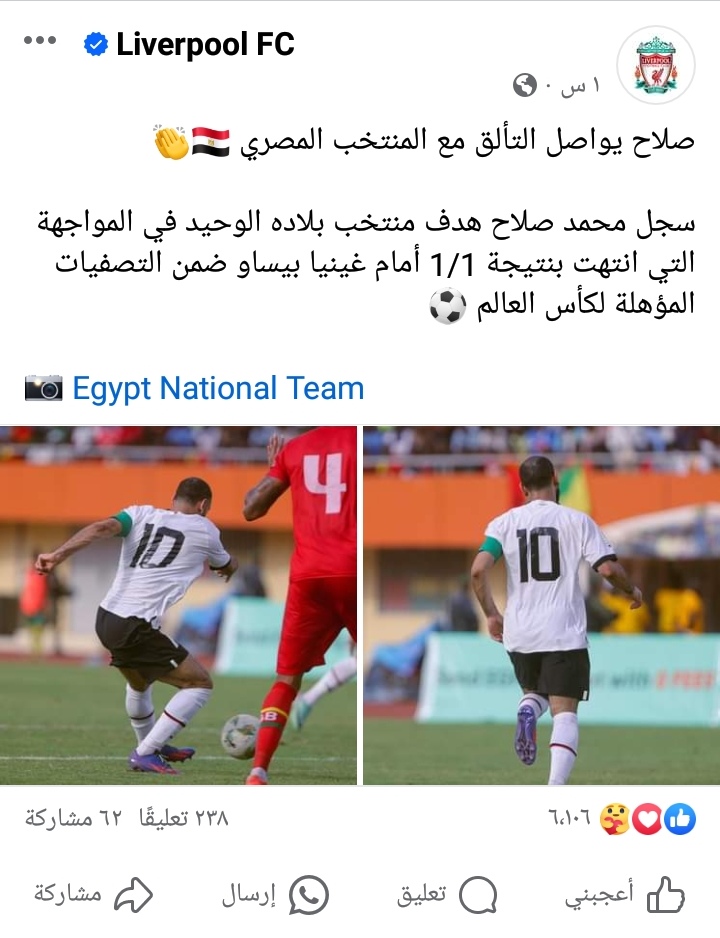Send the post via WhatsApp إرسال
The width and height of the screenshot is (720, 938).
275,895
